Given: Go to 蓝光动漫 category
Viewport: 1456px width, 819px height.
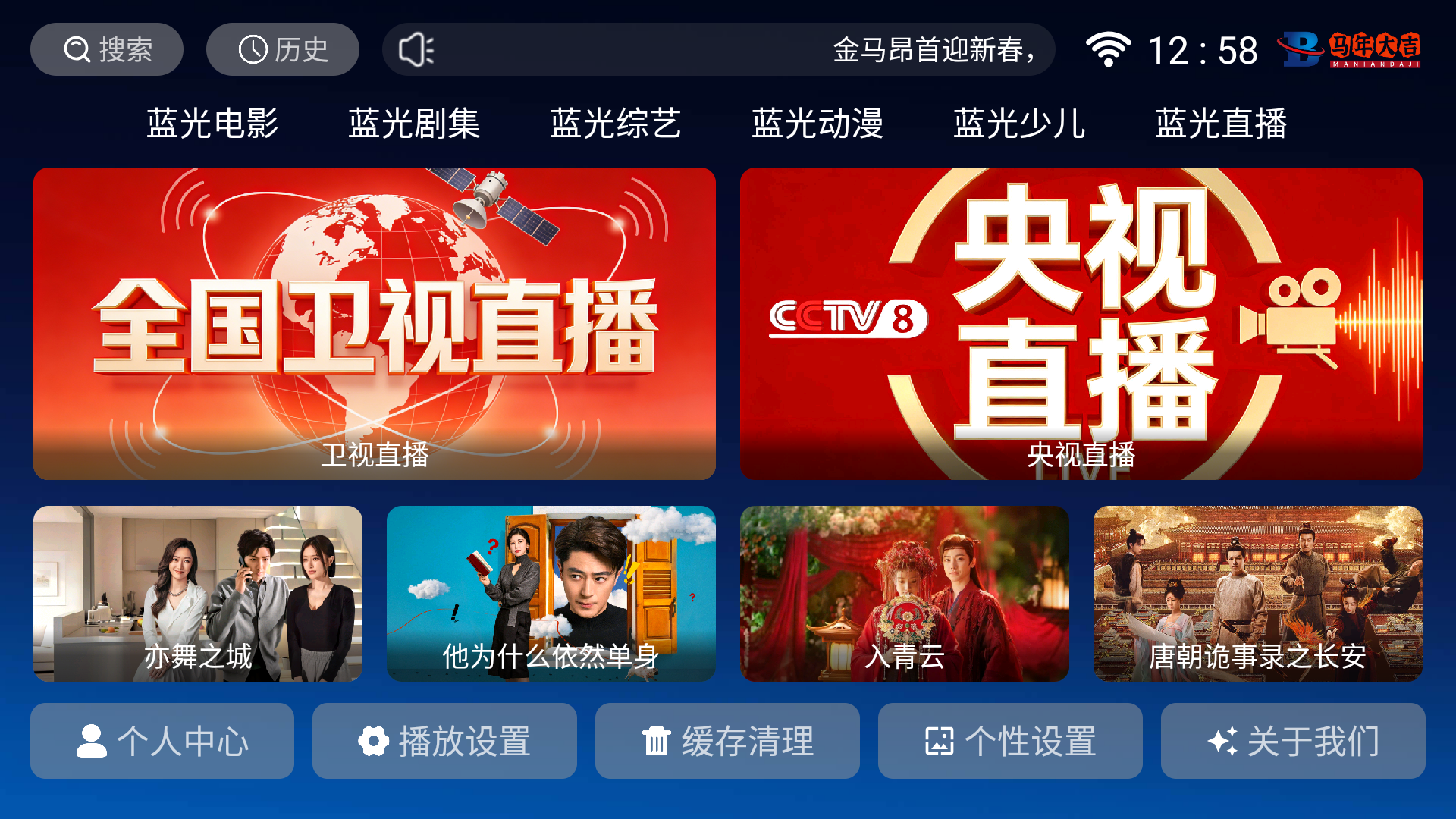Looking at the screenshot, I should tap(817, 124).
